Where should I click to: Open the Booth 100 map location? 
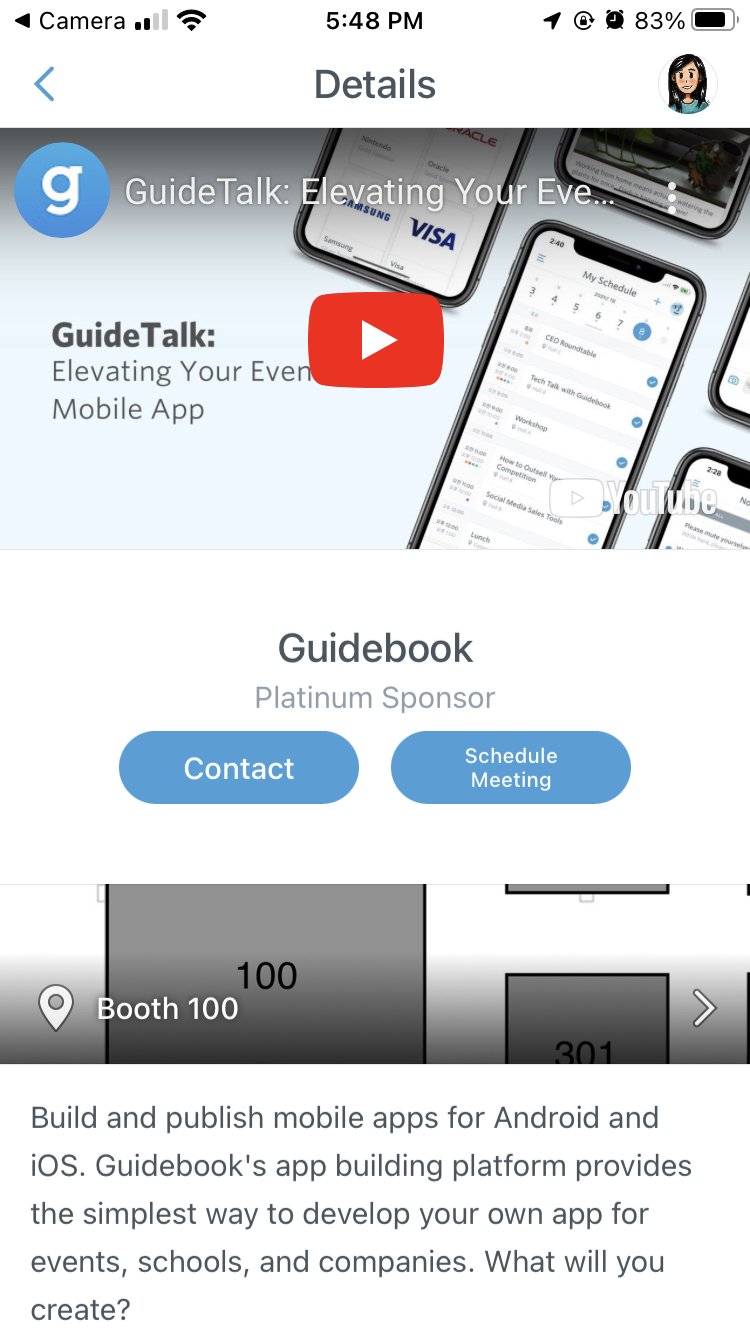tap(375, 1008)
